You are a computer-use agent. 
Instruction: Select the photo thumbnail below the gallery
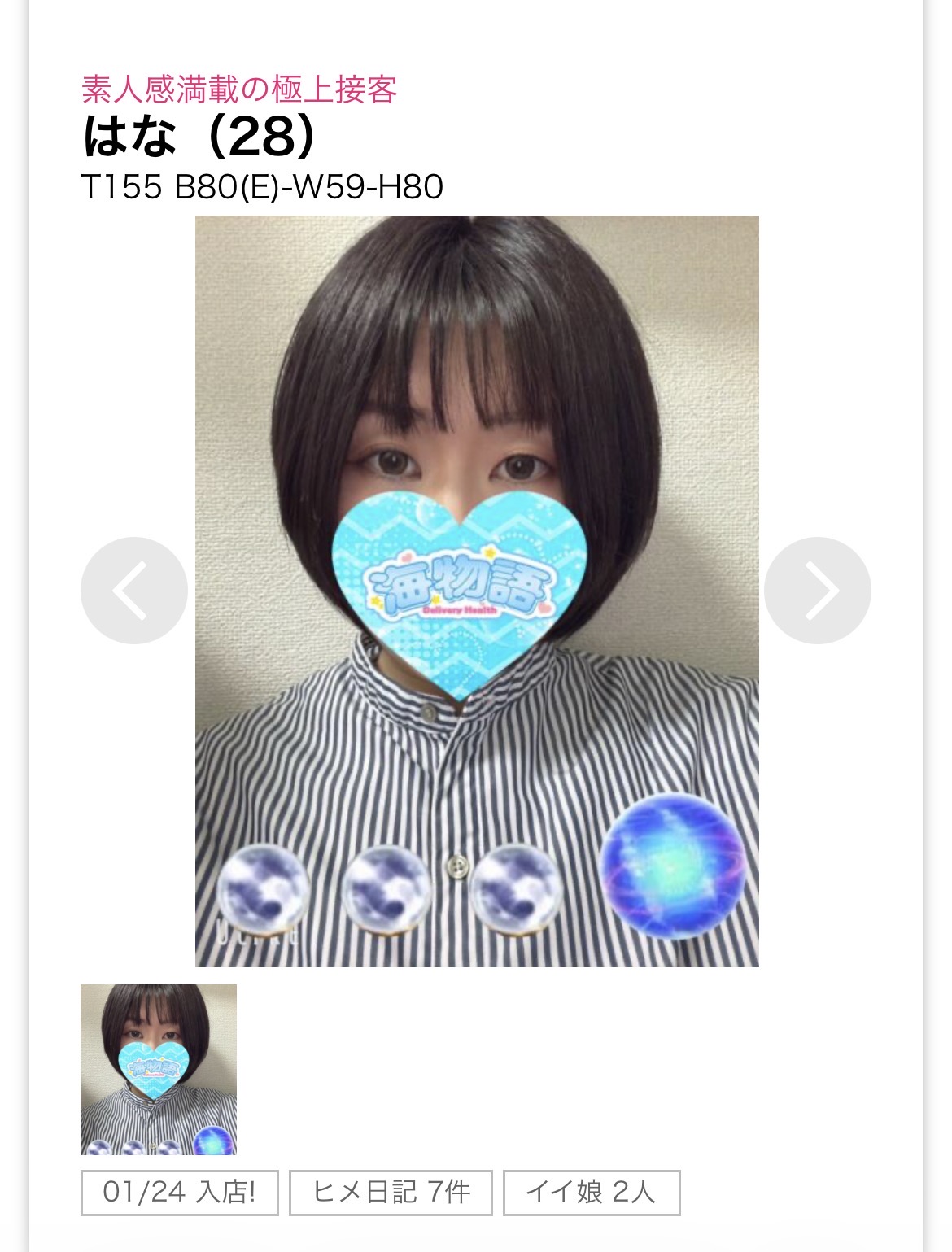[x=159, y=1069]
